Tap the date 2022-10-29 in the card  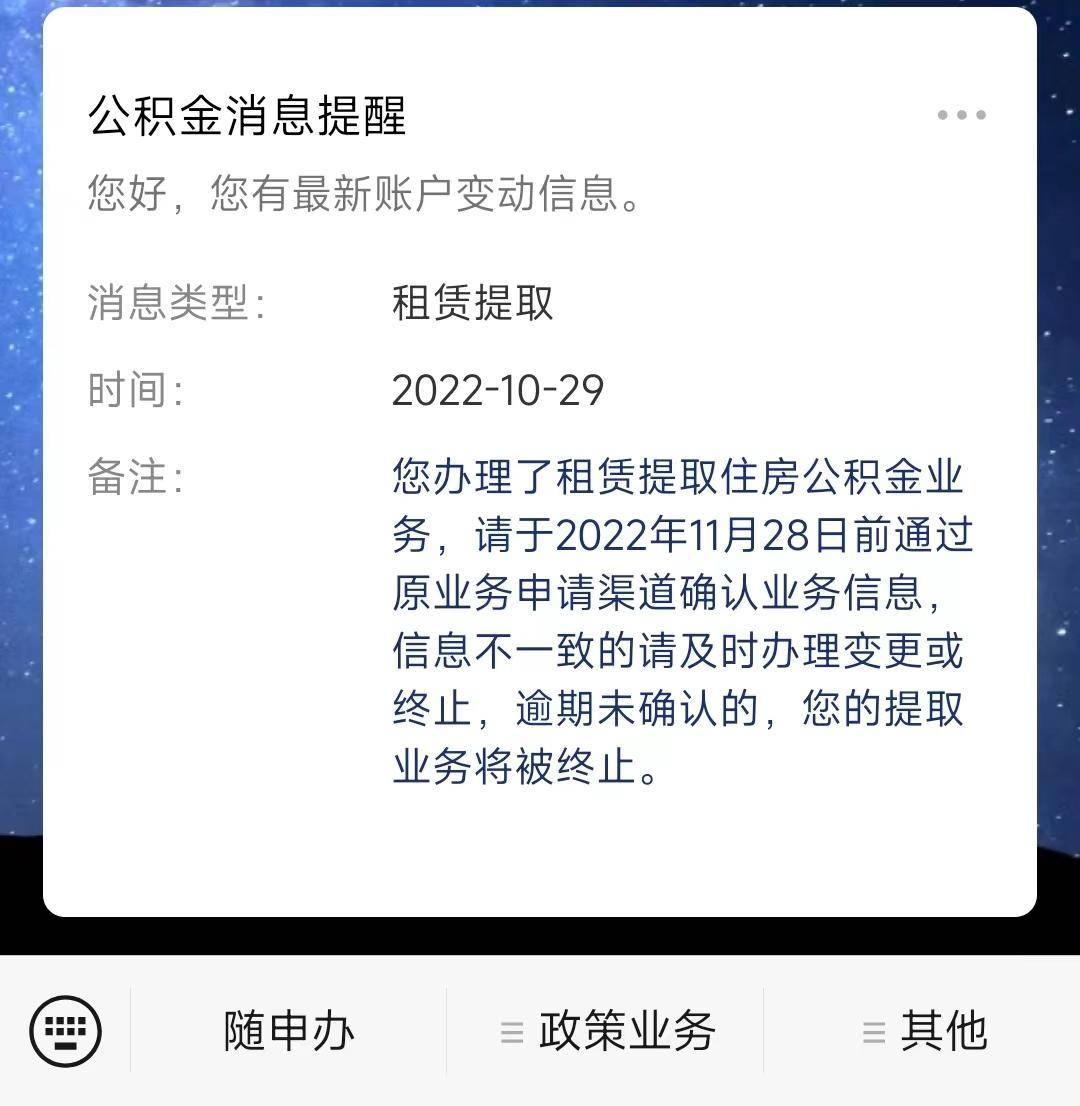coord(497,390)
